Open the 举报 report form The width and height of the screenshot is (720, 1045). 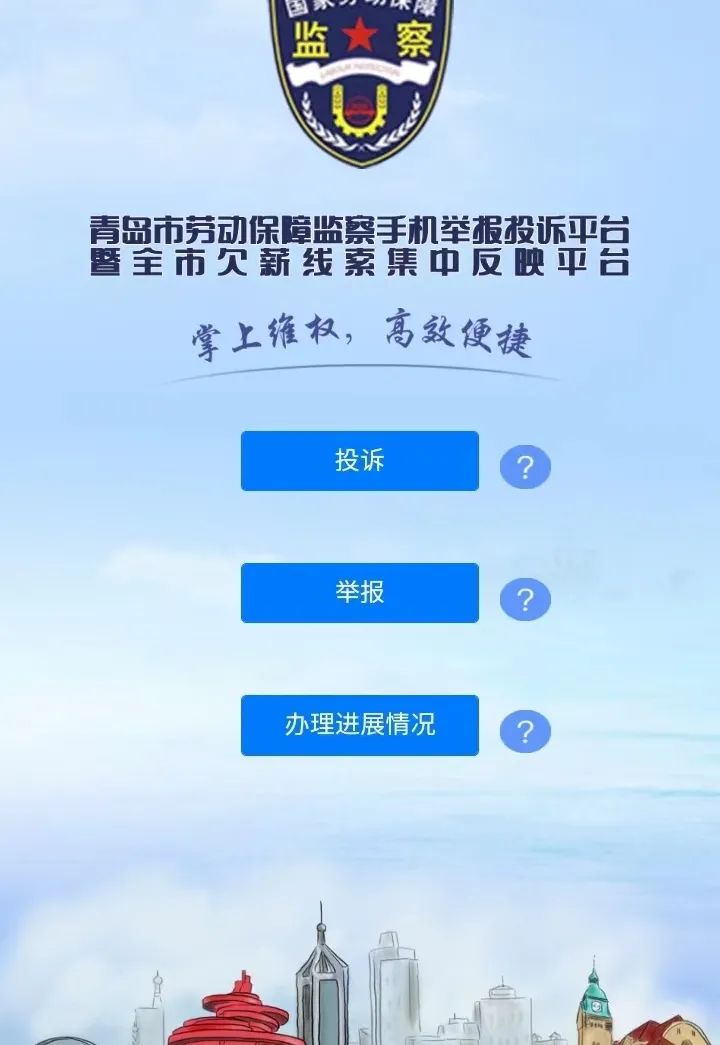pos(359,593)
